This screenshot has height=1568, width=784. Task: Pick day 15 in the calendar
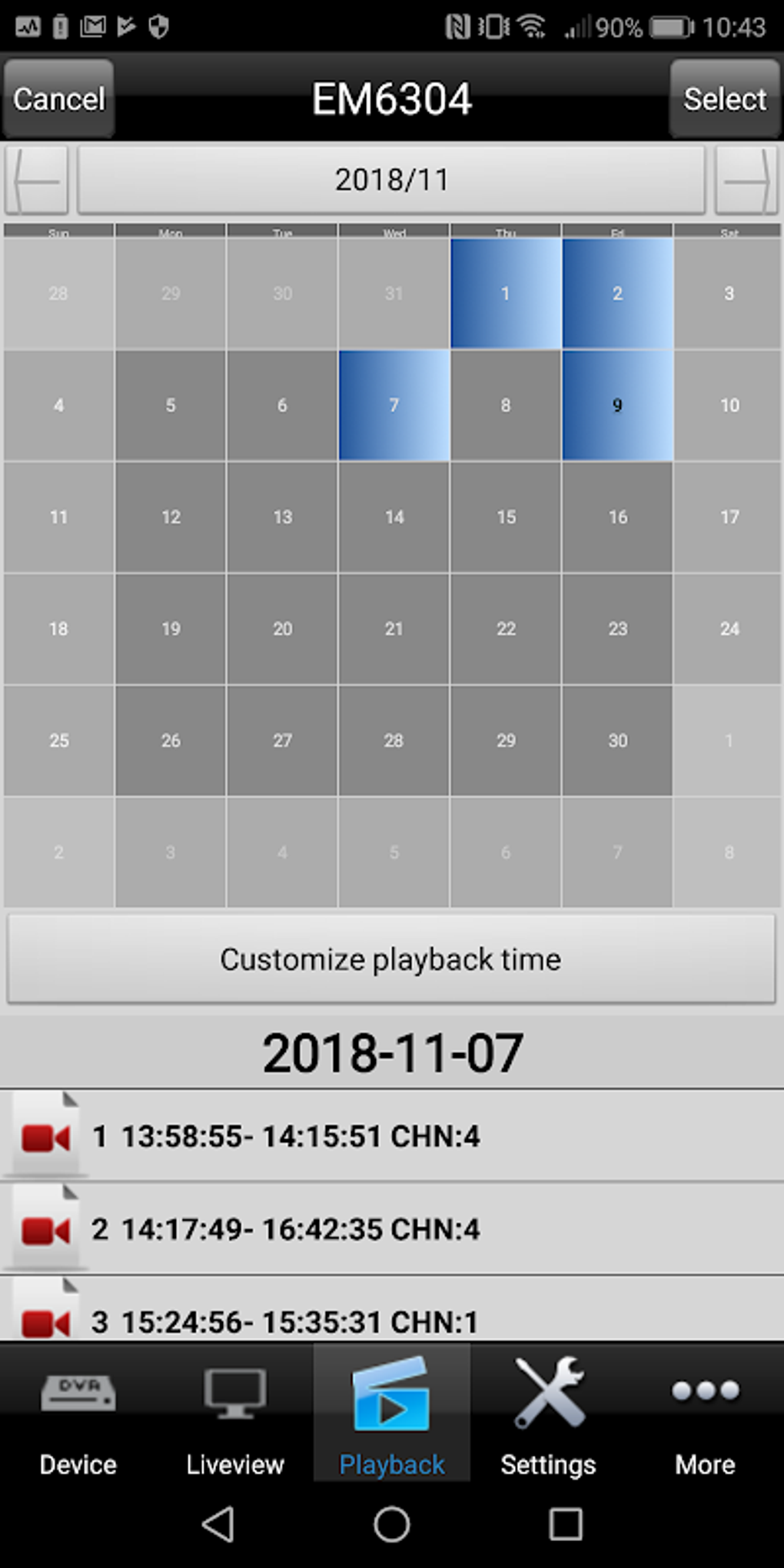pos(506,517)
